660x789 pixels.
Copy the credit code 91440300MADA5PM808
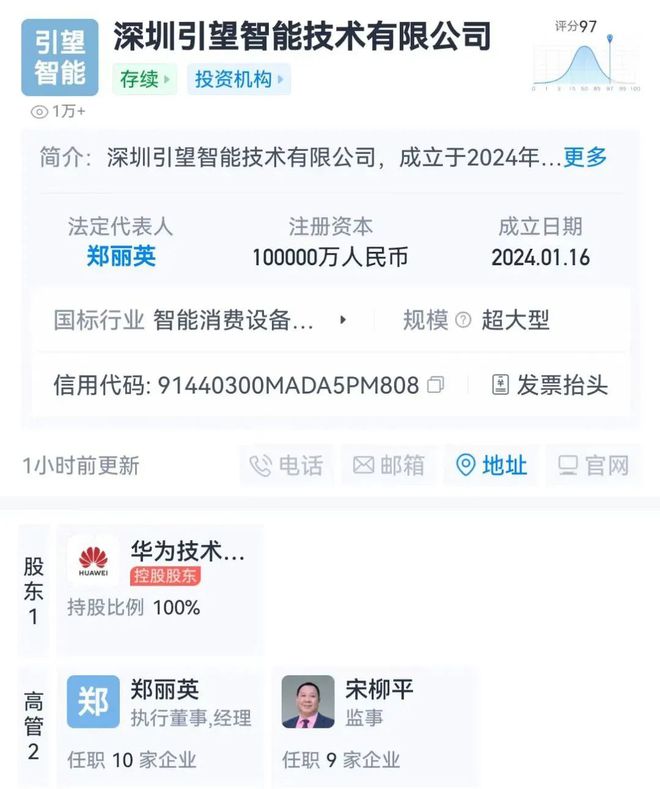435,385
